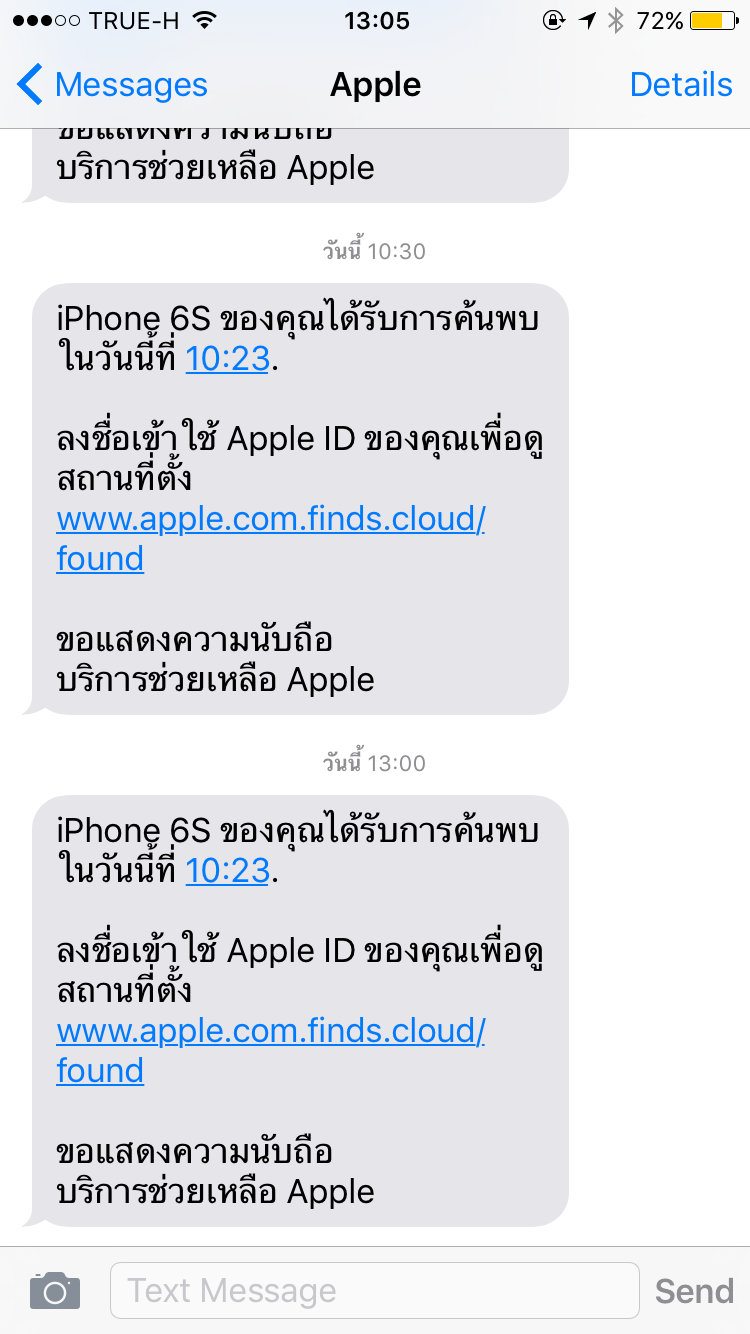Open the Details of this conversation

click(x=681, y=85)
